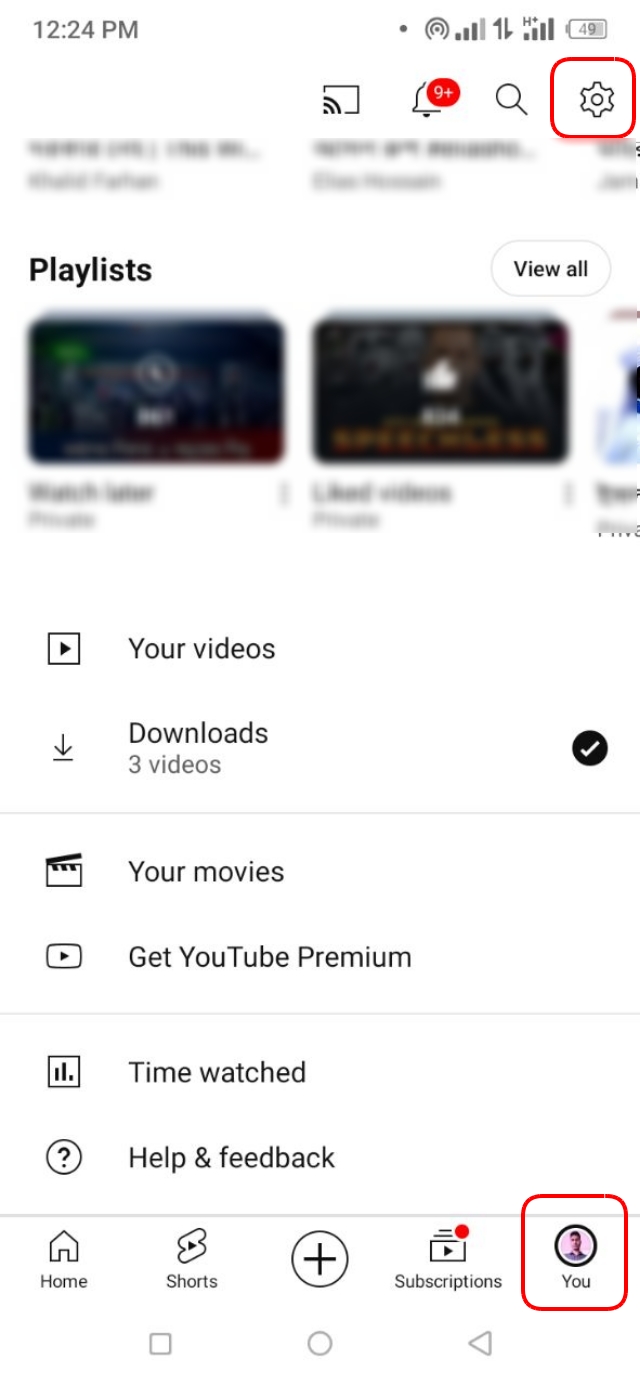Tap the create plus button
The height and width of the screenshot is (1386, 640).
tap(320, 1258)
